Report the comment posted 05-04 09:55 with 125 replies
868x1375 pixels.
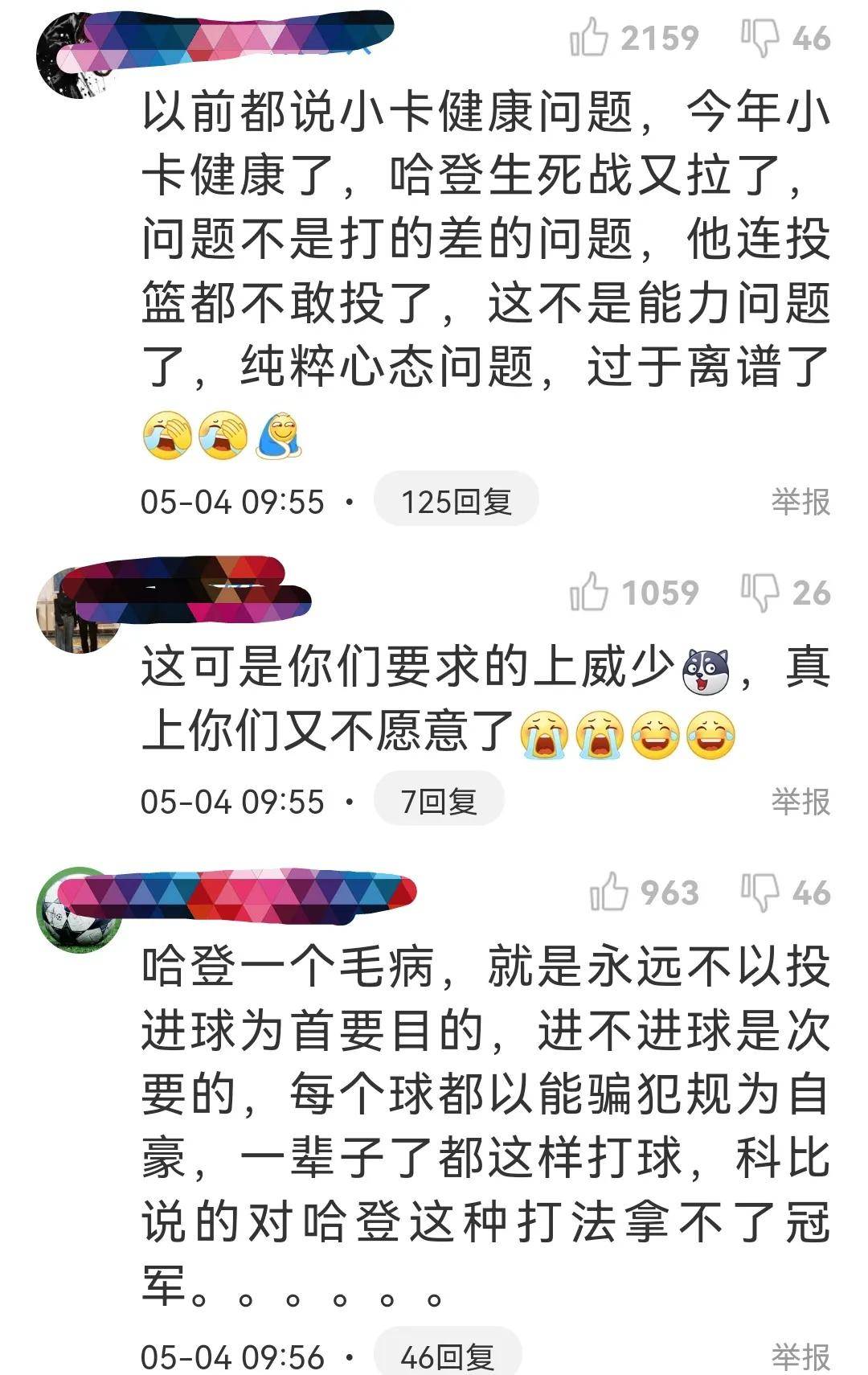[x=800, y=502]
